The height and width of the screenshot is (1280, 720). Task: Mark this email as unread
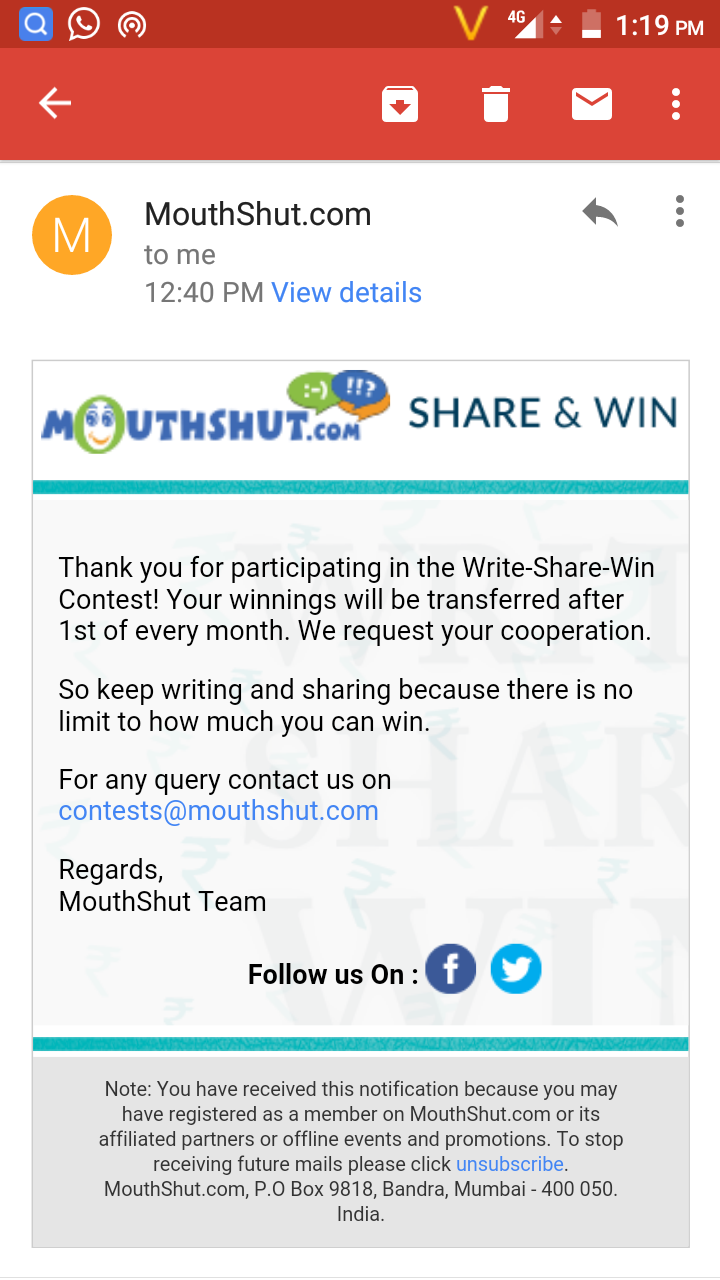pyautogui.click(x=592, y=104)
